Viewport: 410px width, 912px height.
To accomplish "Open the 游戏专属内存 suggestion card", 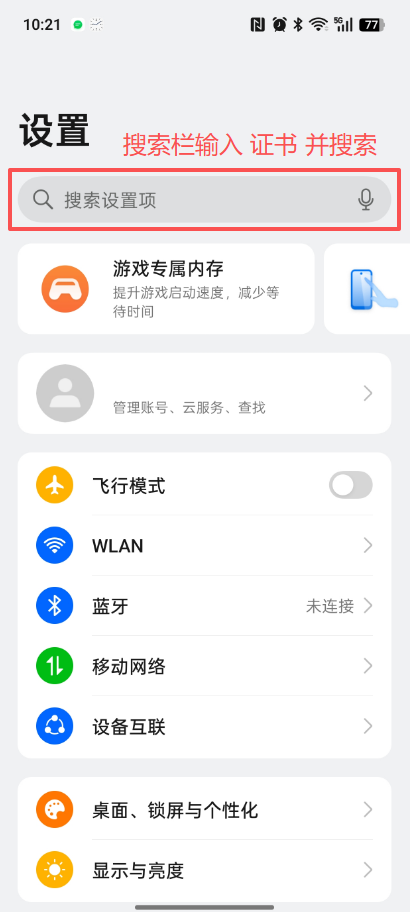I will pyautogui.click(x=166, y=289).
